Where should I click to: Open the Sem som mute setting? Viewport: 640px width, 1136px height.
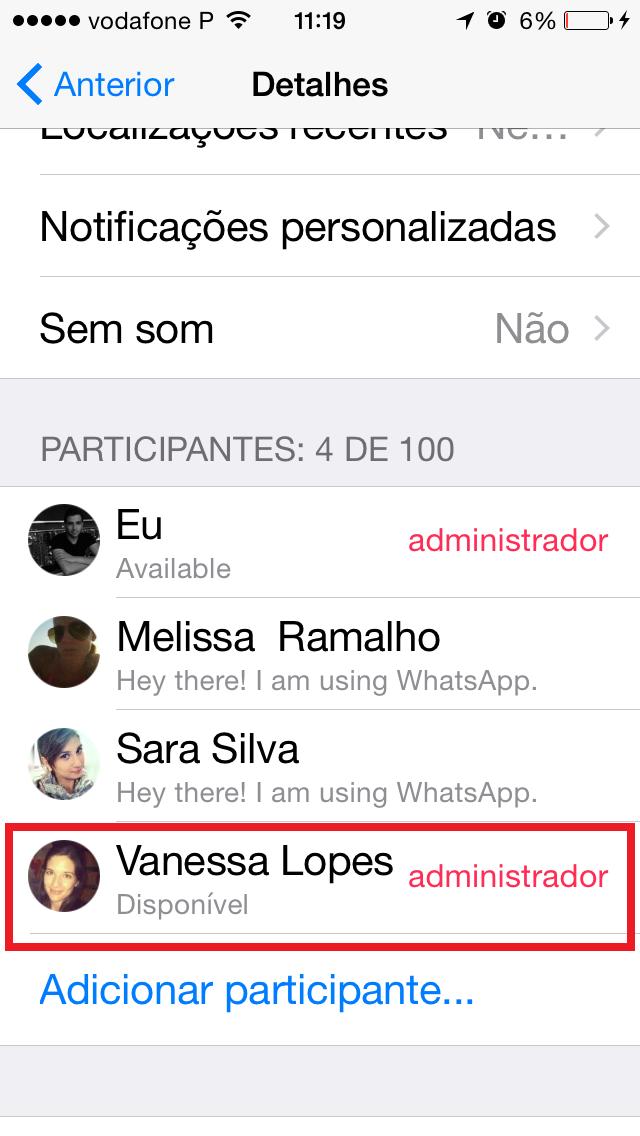pos(320,328)
